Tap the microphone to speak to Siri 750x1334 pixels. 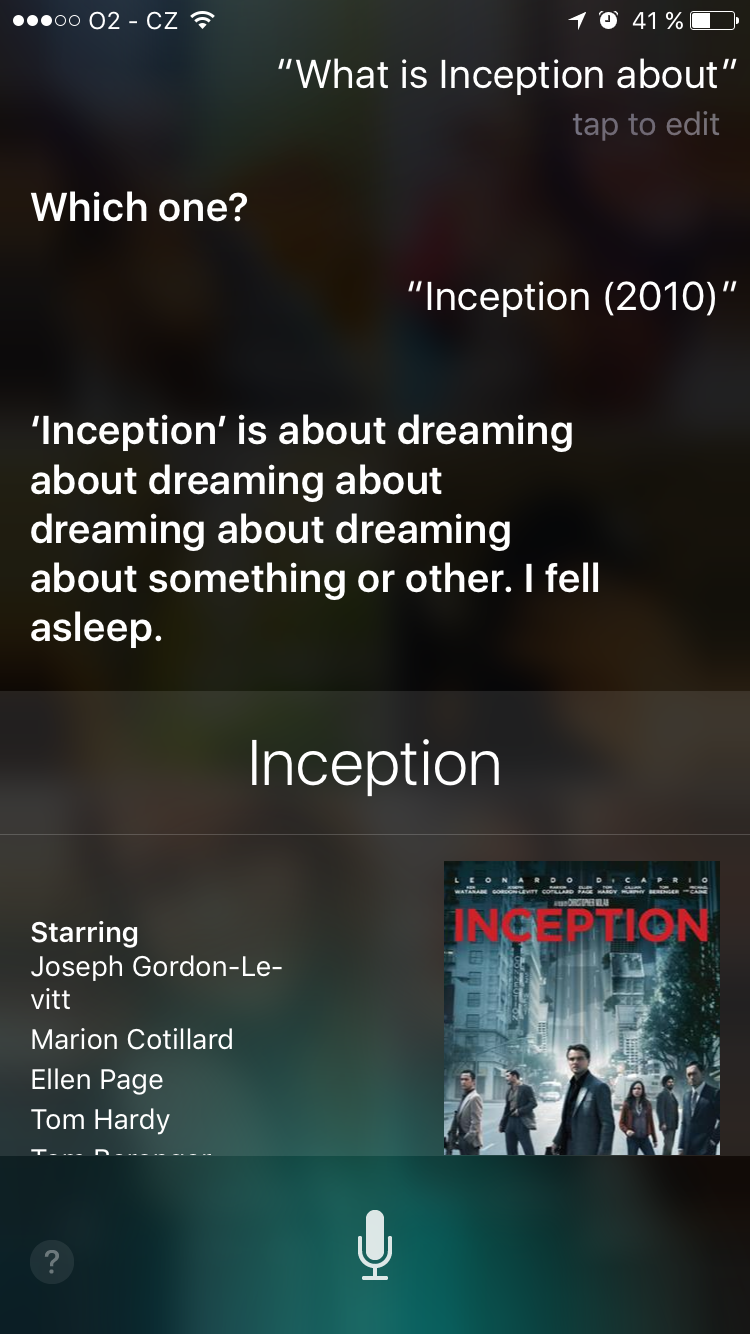(375, 1245)
